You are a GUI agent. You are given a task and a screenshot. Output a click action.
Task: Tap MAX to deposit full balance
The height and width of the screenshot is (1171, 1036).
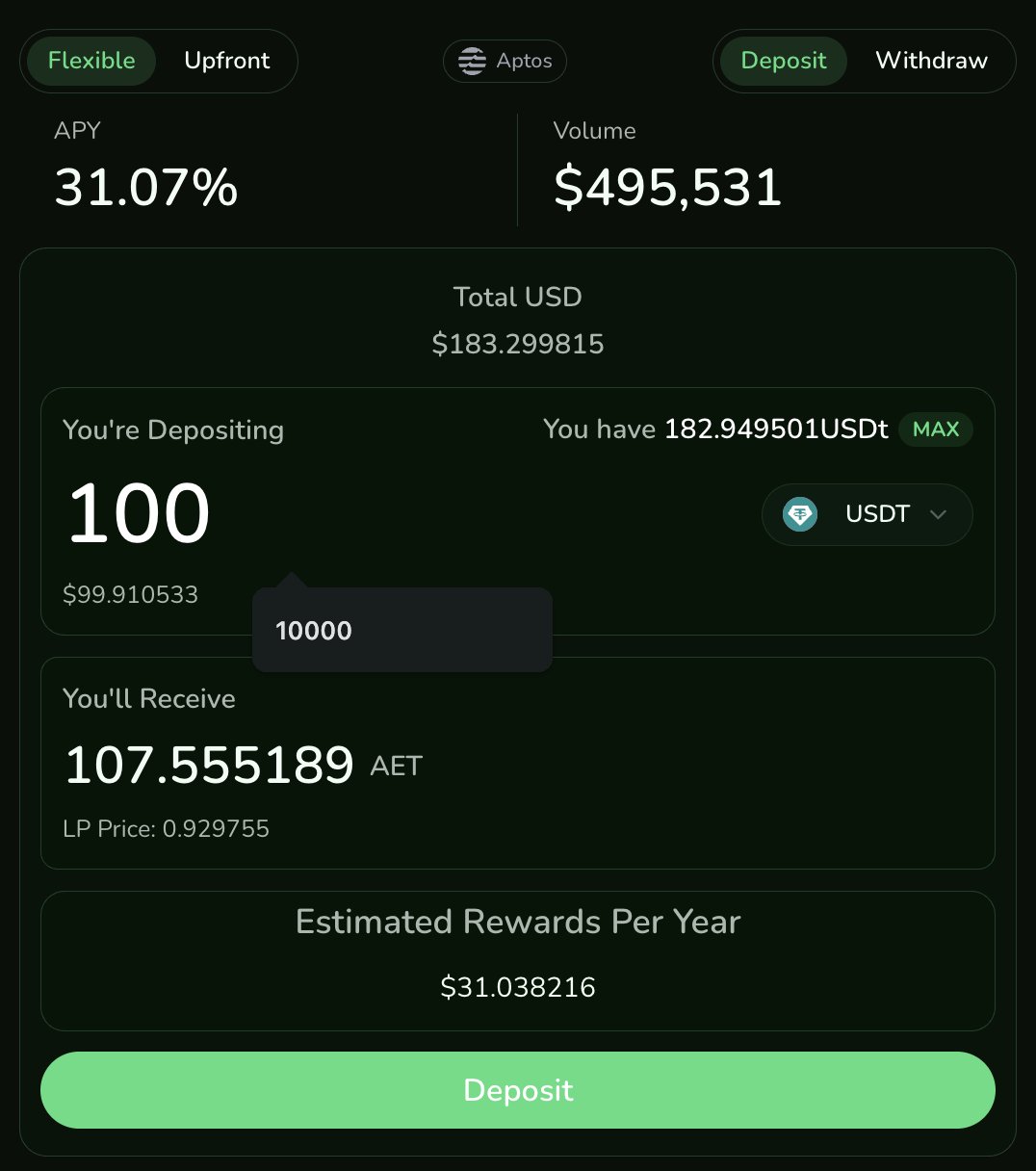935,429
